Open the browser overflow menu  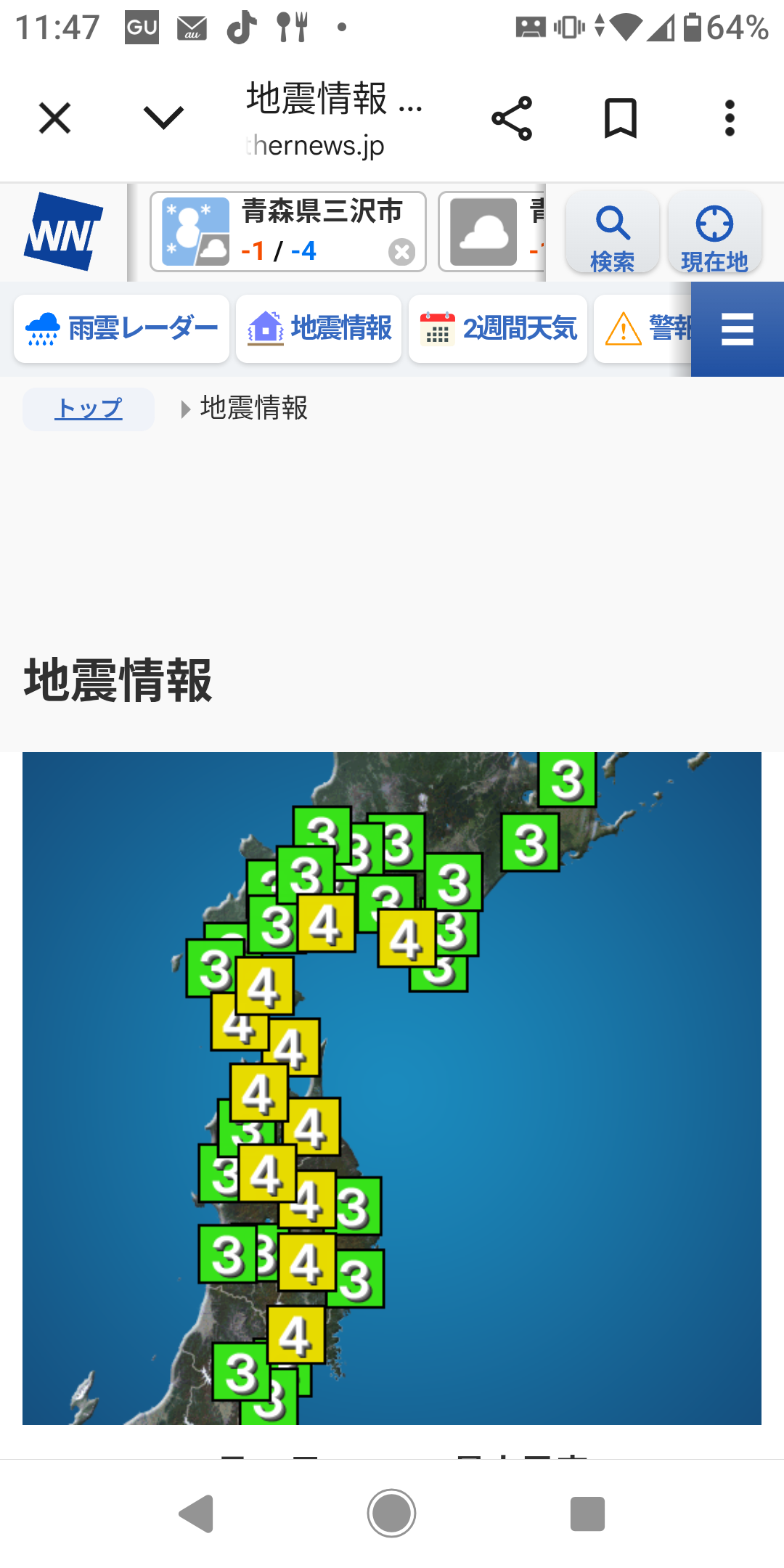coord(730,118)
